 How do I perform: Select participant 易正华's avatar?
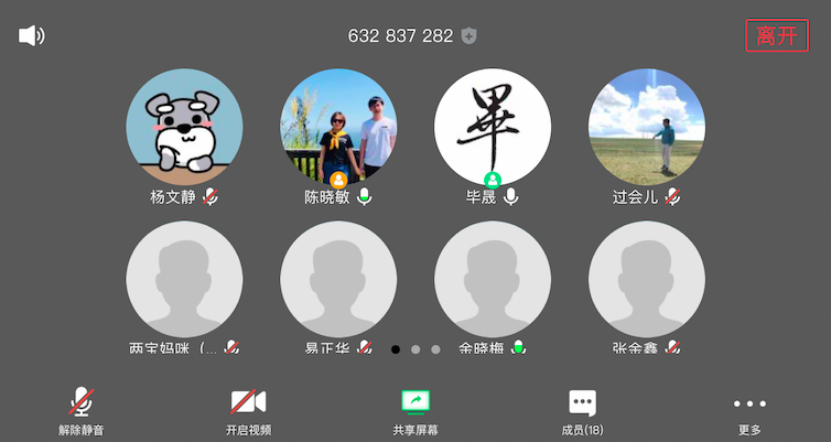[338, 279]
